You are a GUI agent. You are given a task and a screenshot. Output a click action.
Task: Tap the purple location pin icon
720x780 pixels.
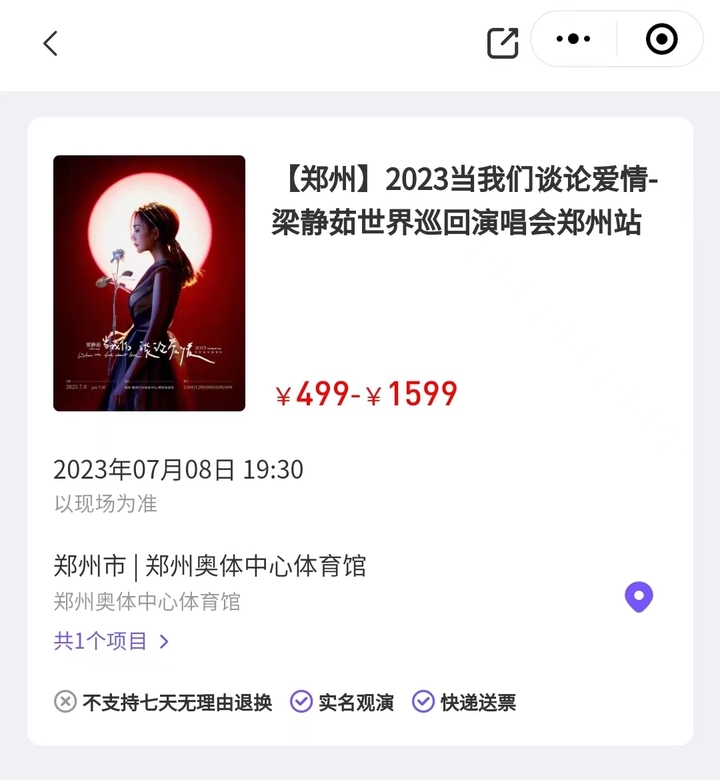[638, 596]
